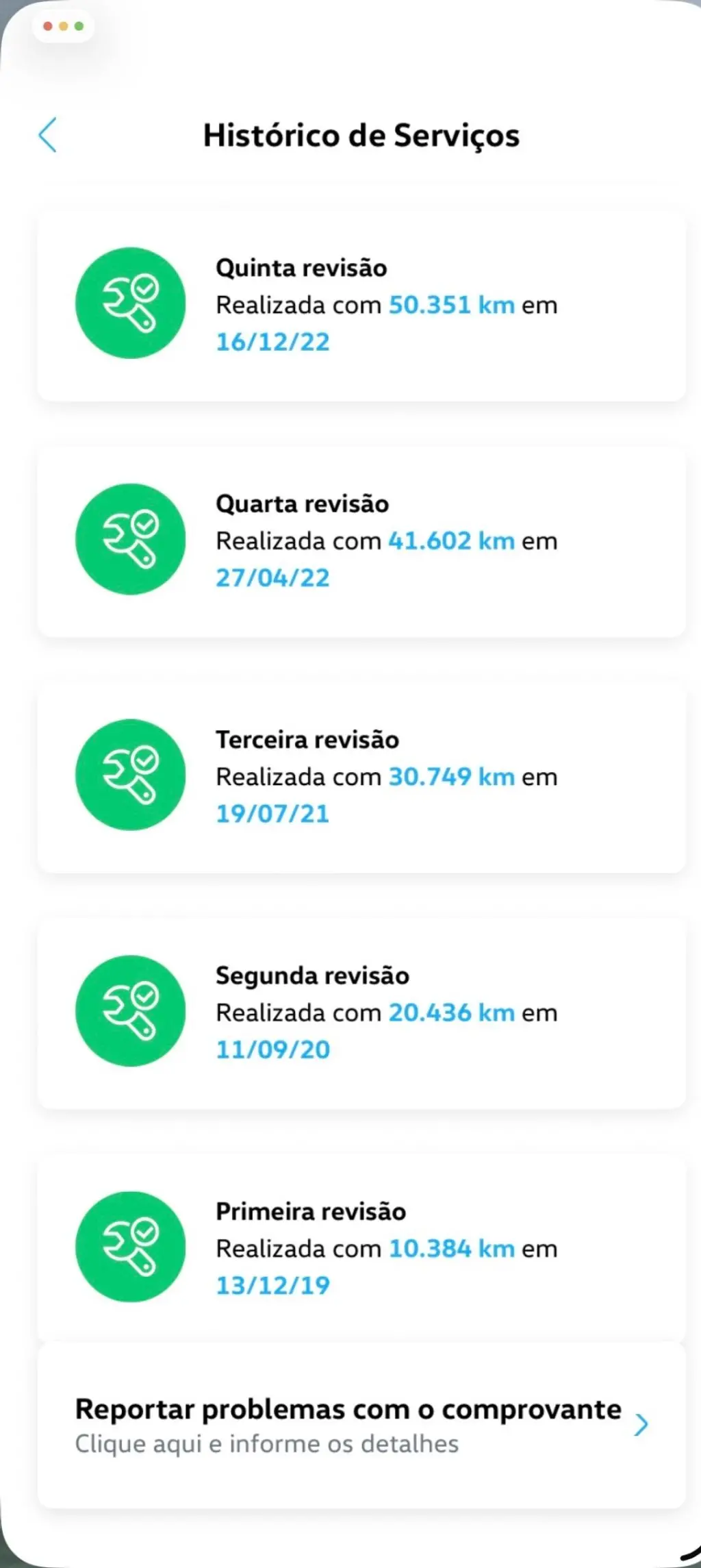Tap the Primeira revisão service card

click(361, 1247)
